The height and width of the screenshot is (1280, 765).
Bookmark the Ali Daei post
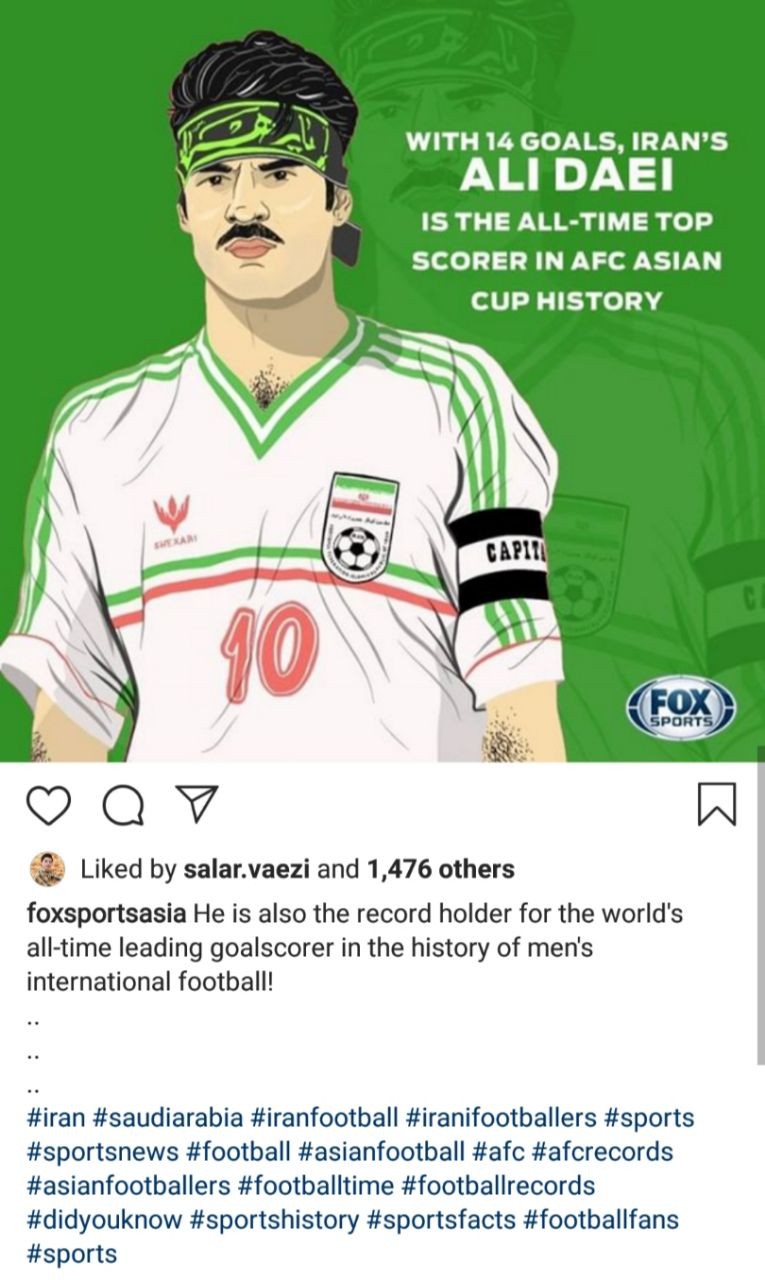715,804
